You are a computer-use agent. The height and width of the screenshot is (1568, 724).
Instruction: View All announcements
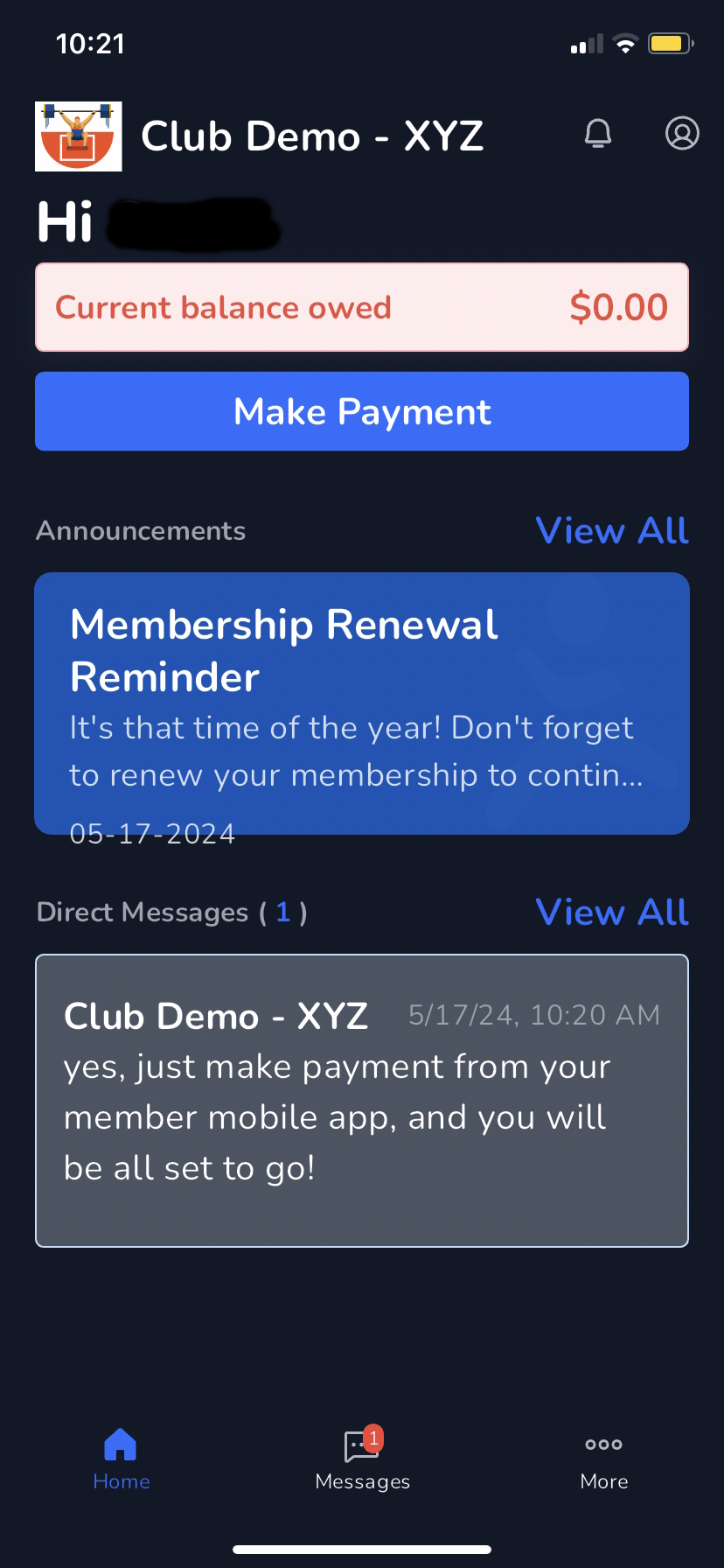[x=612, y=530]
